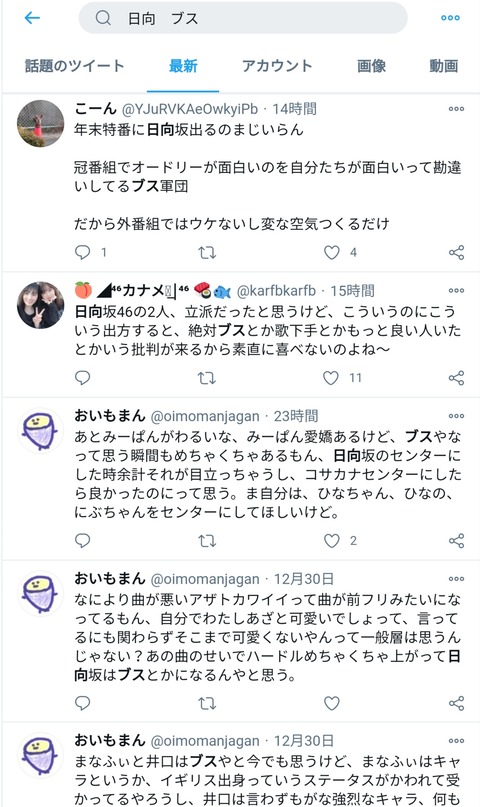Like おいもまん's tweet with 2 likes
480x807 pixels.
pos(331,541)
